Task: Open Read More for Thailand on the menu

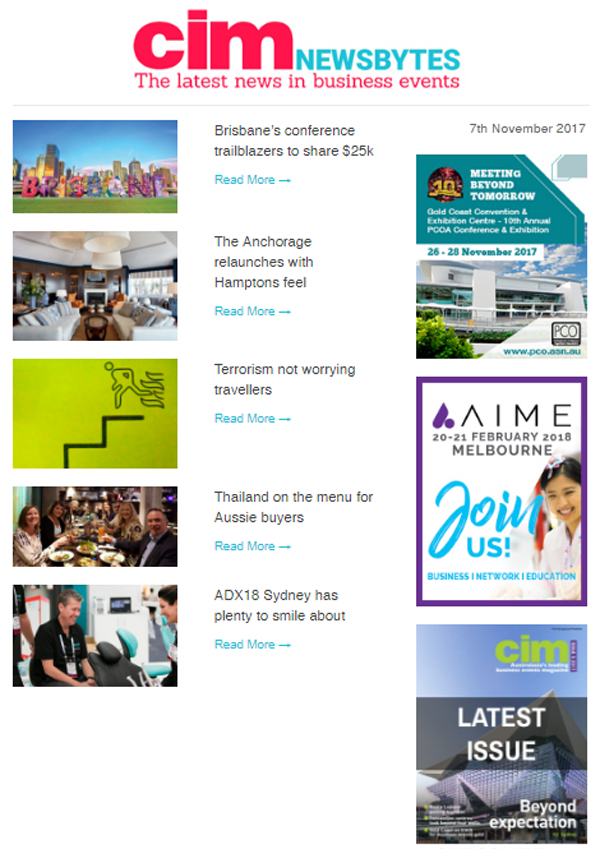Action: click(x=252, y=546)
